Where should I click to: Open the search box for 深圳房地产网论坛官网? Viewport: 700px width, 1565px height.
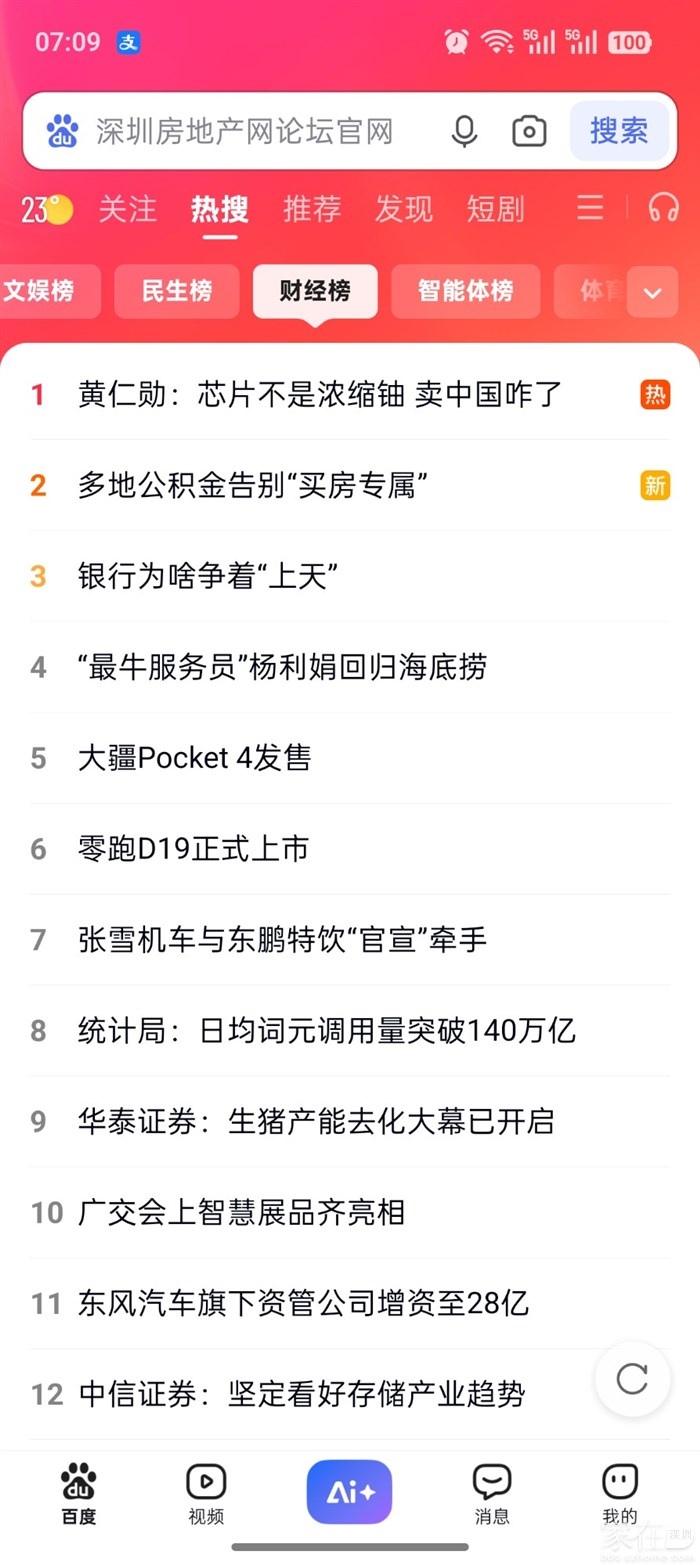point(244,131)
